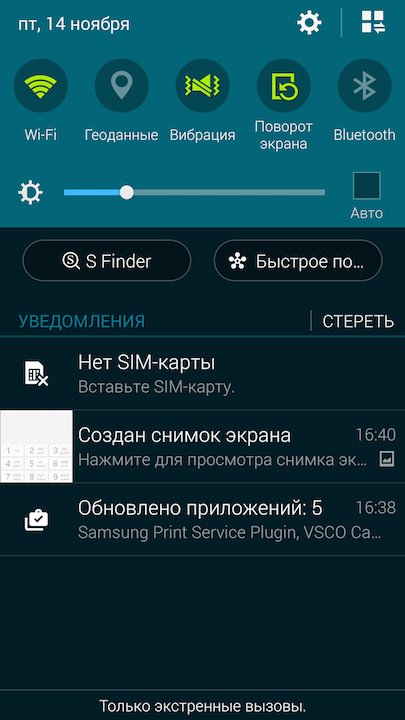
Task: Clear notifications with СТЕРЕТЬ
Action: pos(358,321)
